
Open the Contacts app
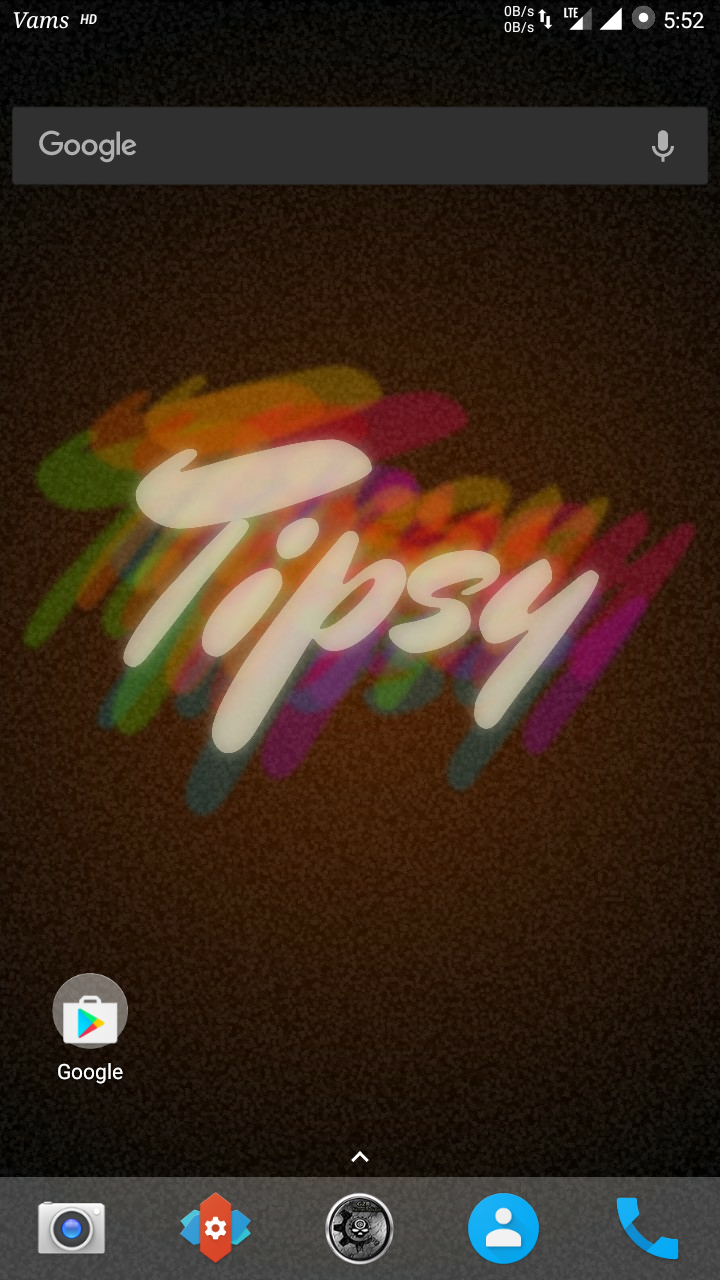click(503, 1229)
